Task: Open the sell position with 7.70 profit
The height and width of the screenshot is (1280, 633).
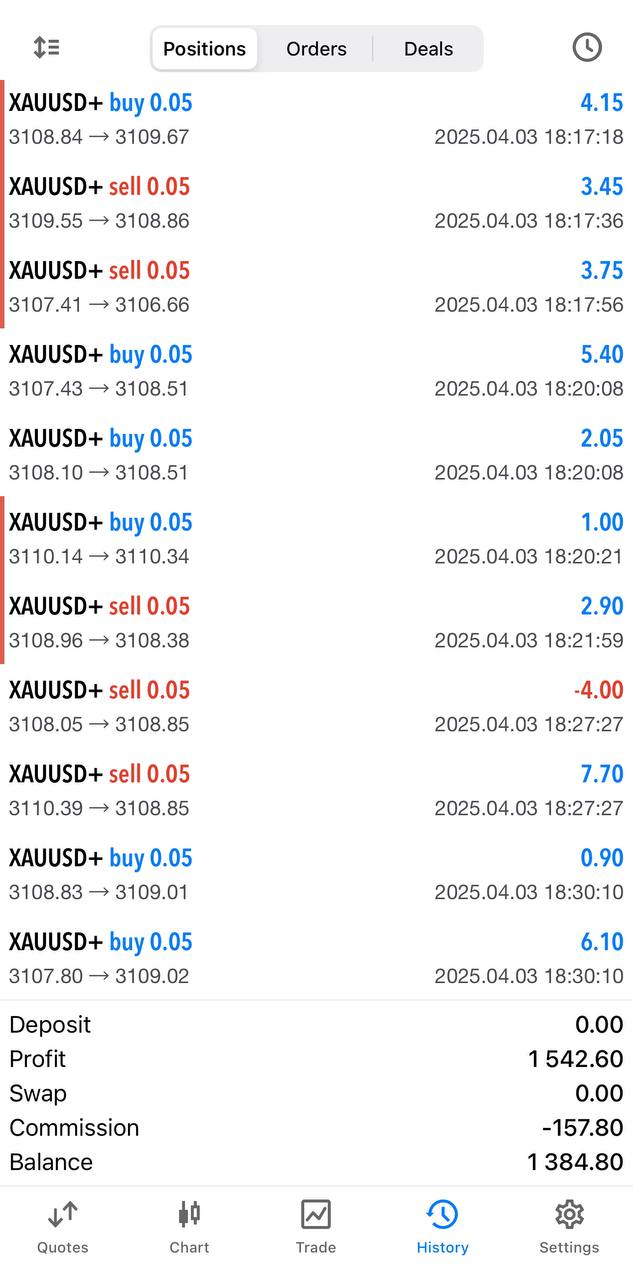Action: [316, 791]
